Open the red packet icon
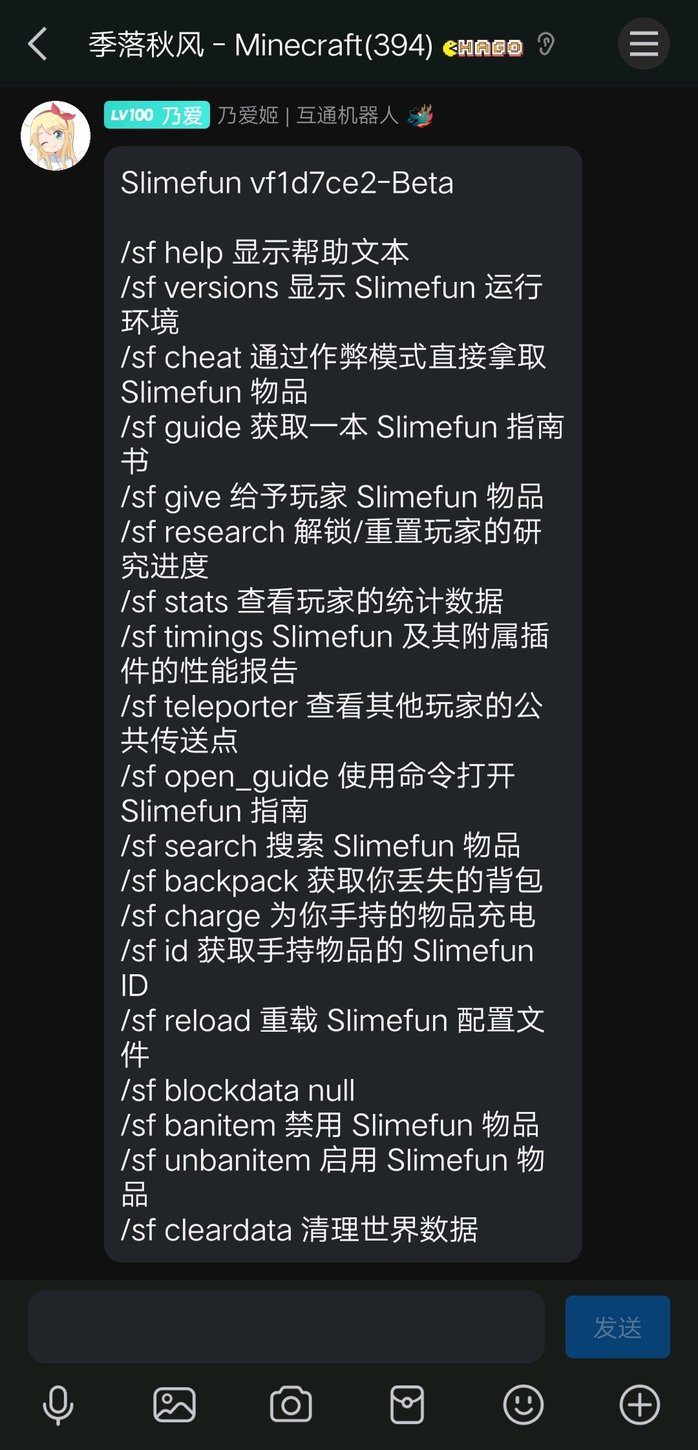The width and height of the screenshot is (698, 1450). 407,1405
